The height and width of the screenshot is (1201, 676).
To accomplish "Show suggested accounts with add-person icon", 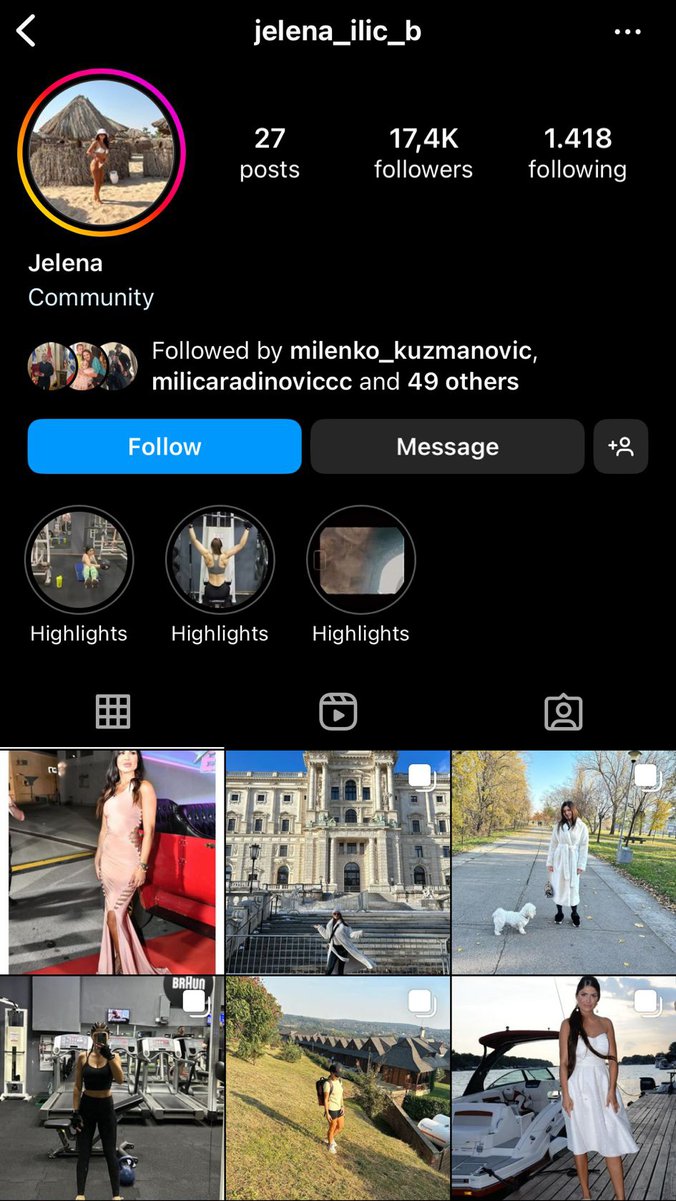I will tap(620, 446).
